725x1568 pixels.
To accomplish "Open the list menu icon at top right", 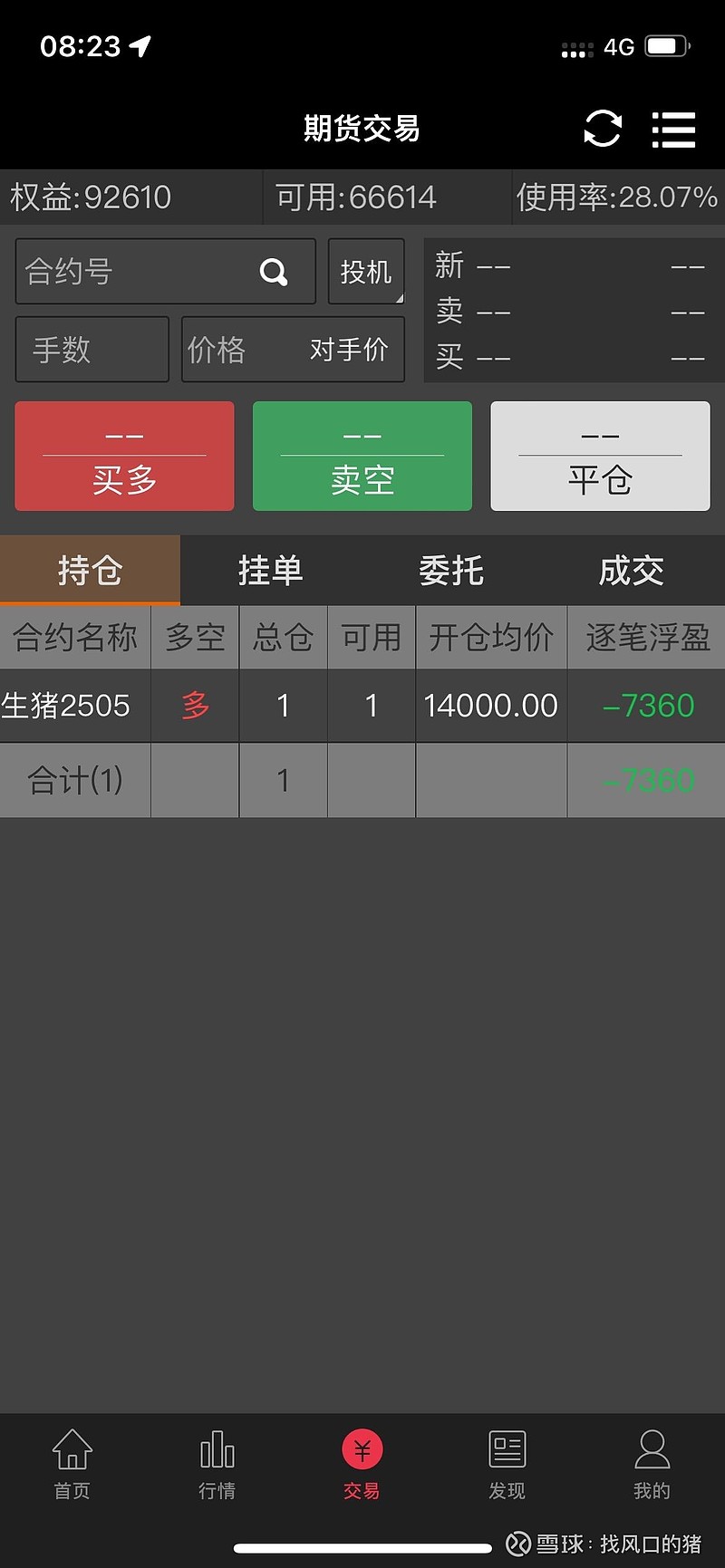I will coord(674,130).
